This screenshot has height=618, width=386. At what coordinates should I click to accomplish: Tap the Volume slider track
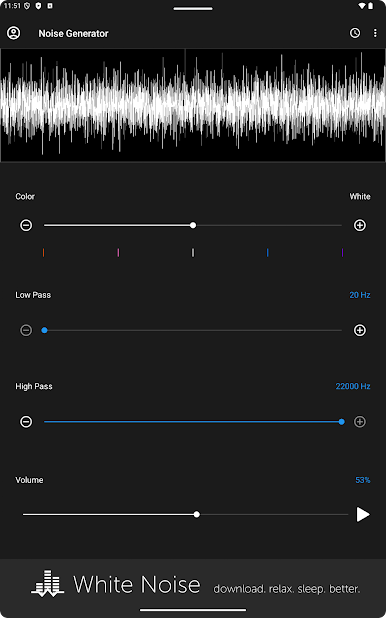[x=185, y=514]
